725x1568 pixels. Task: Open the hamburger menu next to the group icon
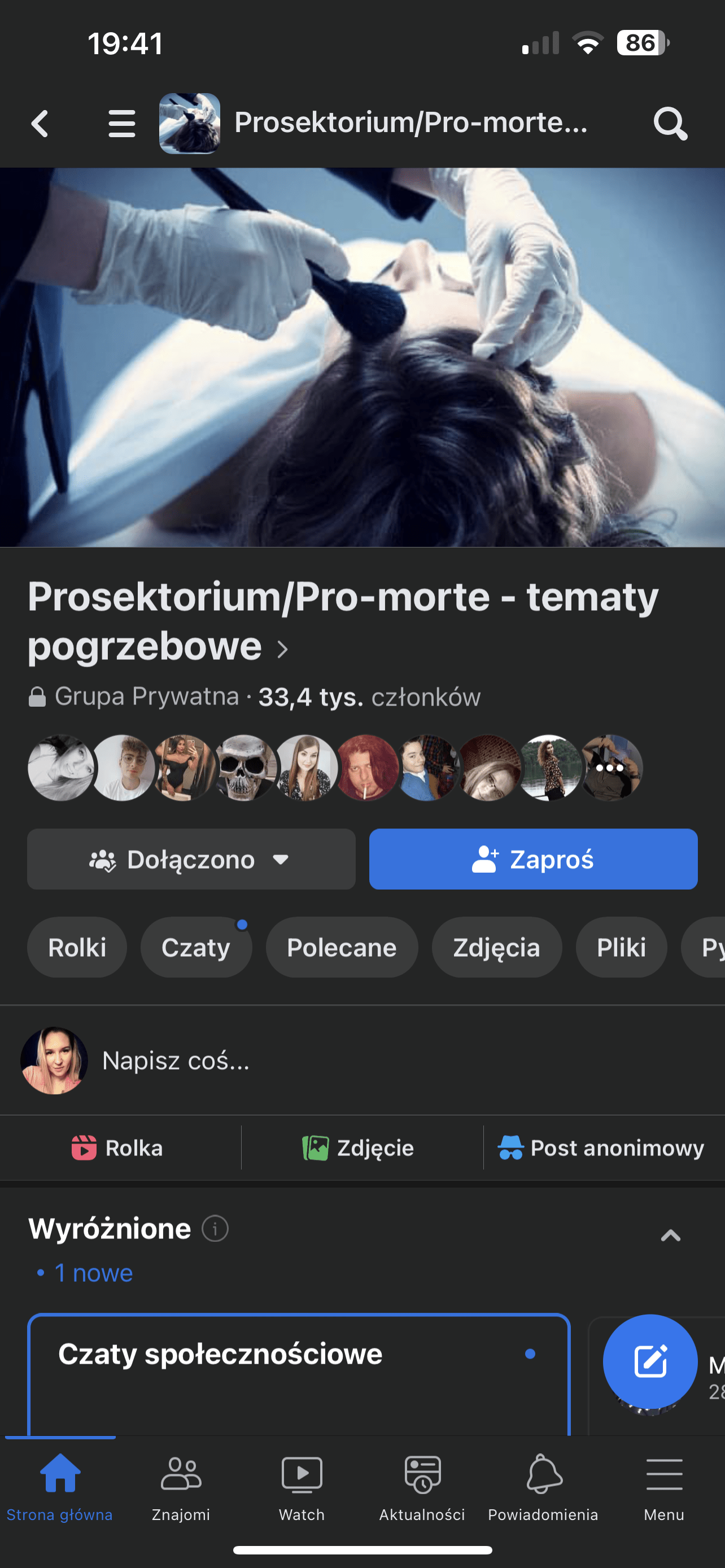[x=122, y=124]
